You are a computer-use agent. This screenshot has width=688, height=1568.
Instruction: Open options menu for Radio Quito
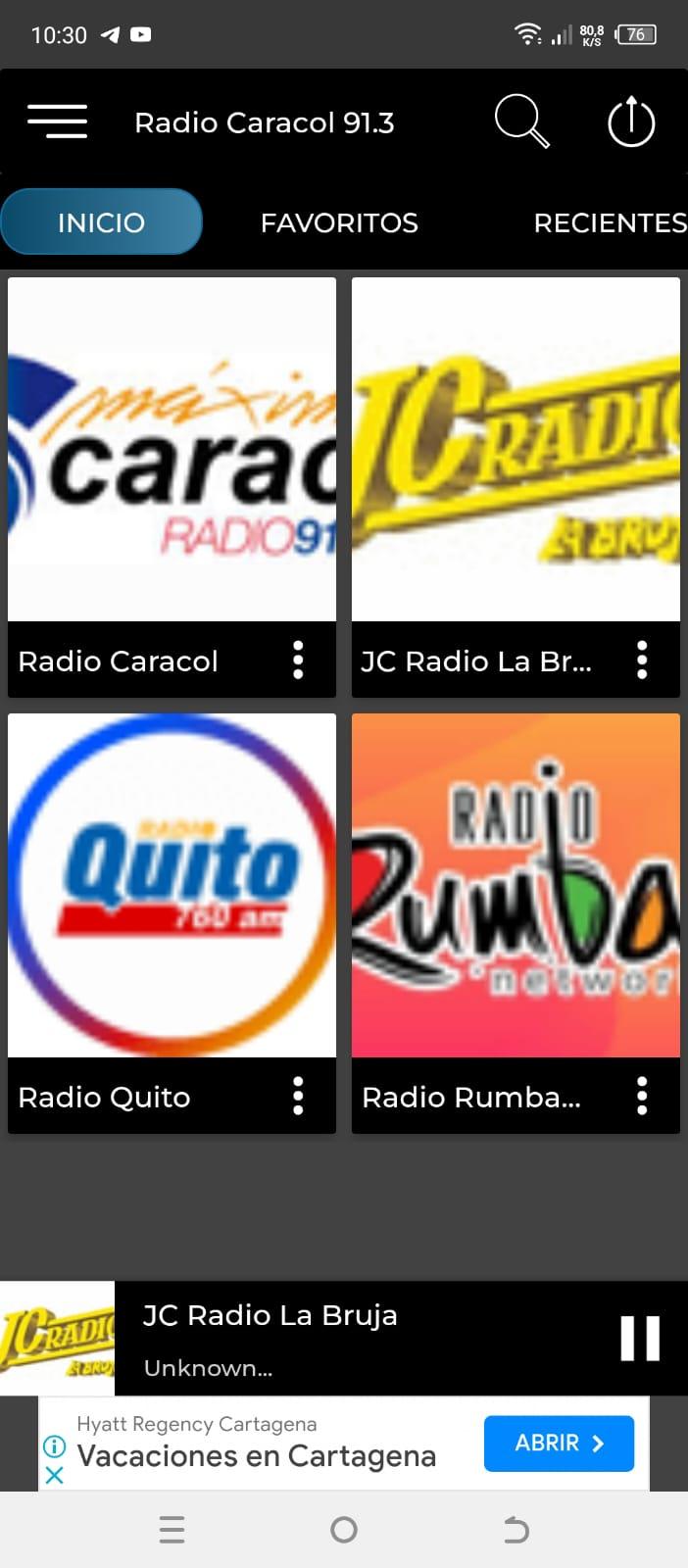pos(298,1096)
